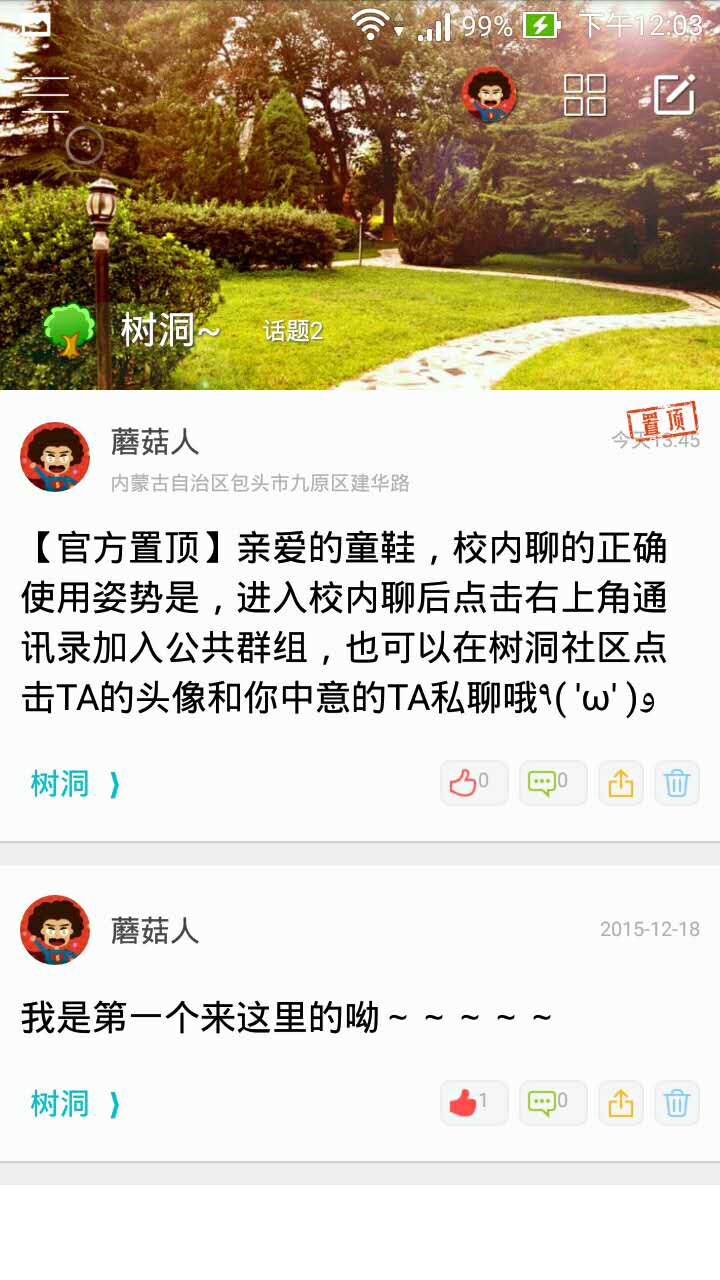Expand the 树洞 chevron on the bottom post

coord(70,1103)
